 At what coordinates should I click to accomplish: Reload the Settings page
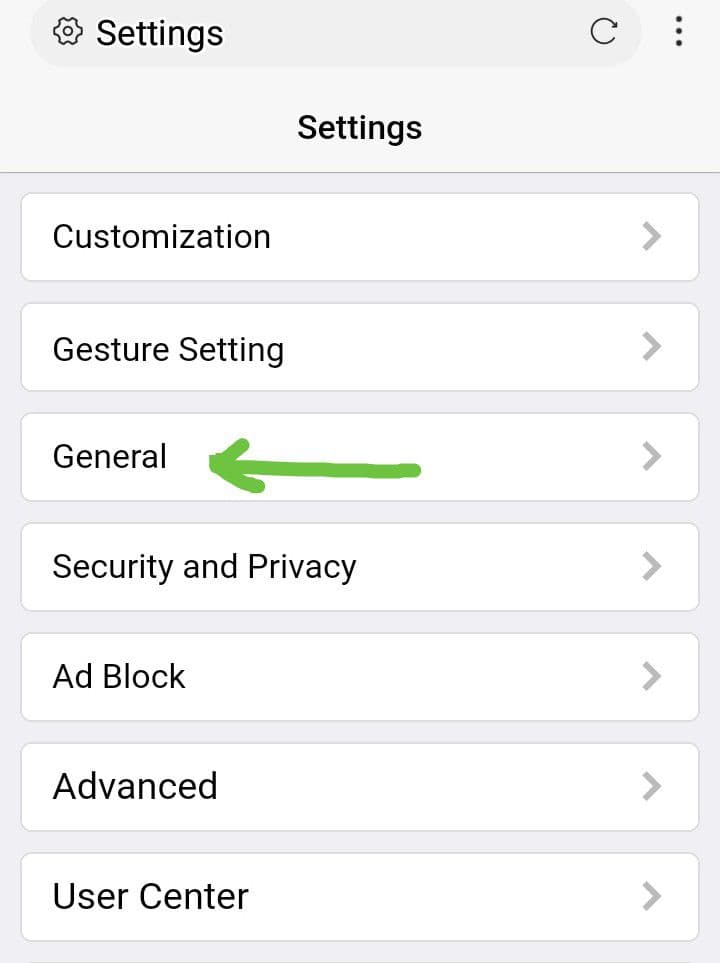point(603,32)
